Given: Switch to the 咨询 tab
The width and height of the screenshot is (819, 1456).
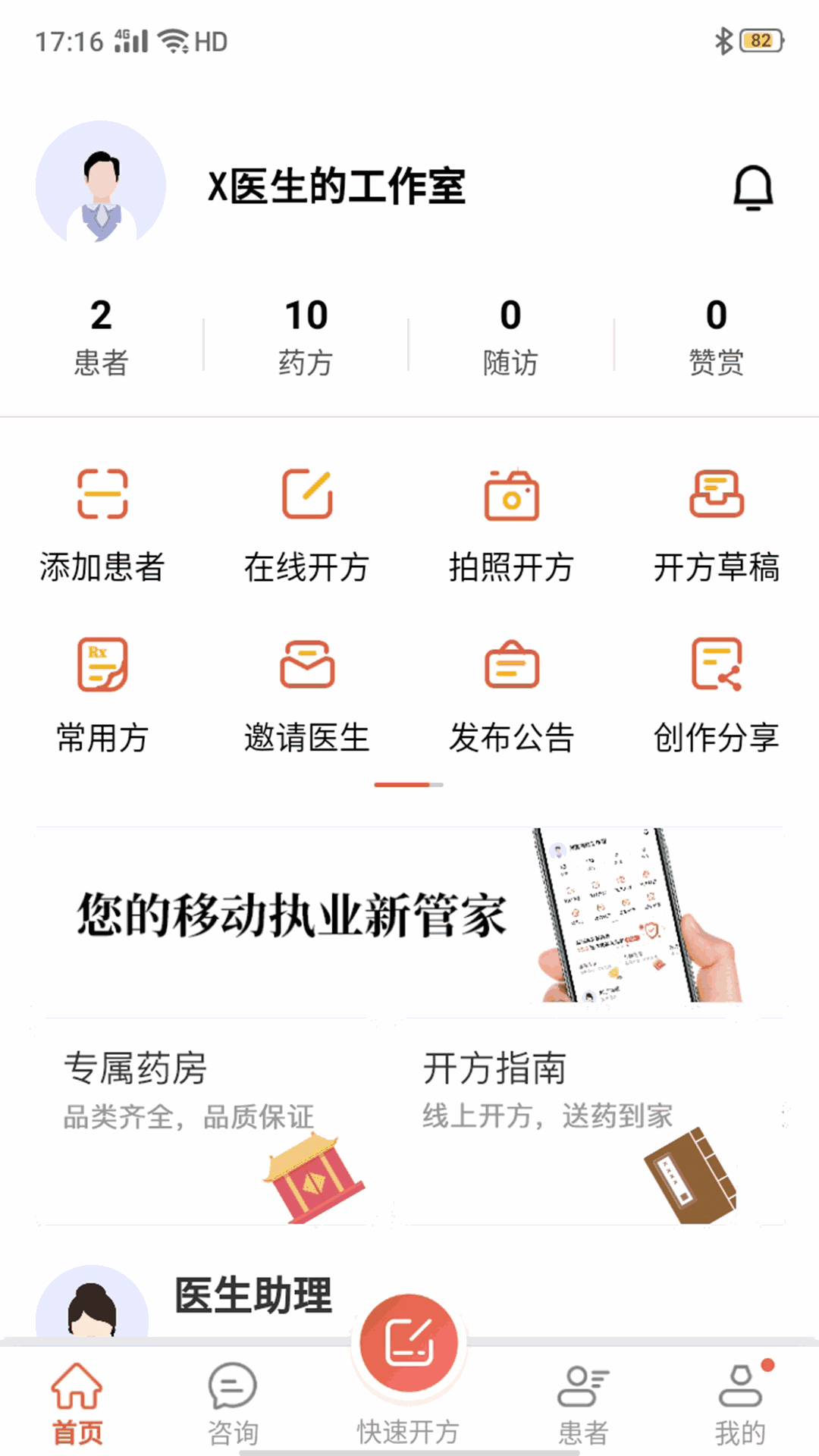Looking at the screenshot, I should coord(233,1404).
